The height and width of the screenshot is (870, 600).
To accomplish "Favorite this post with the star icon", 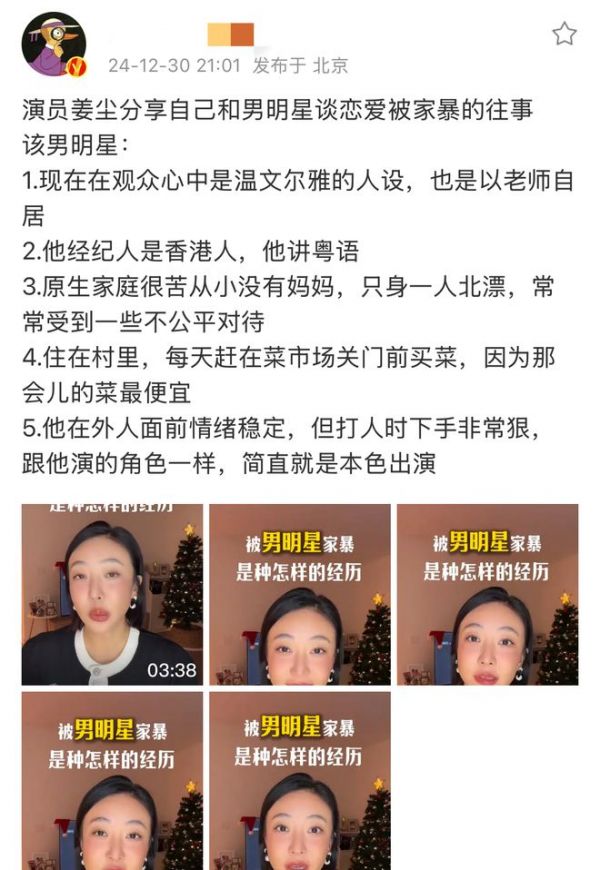I will 564,35.
